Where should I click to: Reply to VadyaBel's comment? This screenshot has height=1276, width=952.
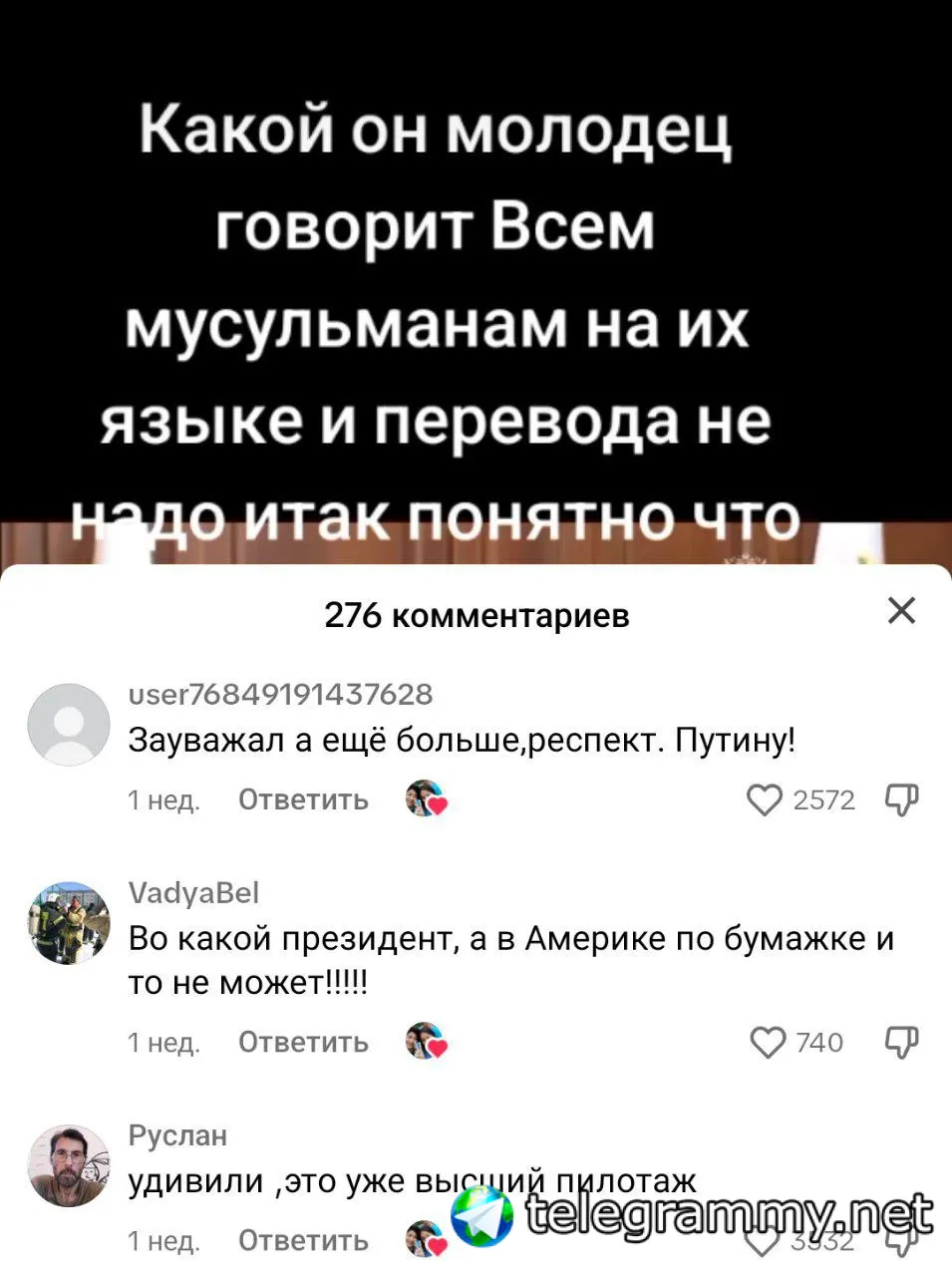click(x=304, y=1042)
